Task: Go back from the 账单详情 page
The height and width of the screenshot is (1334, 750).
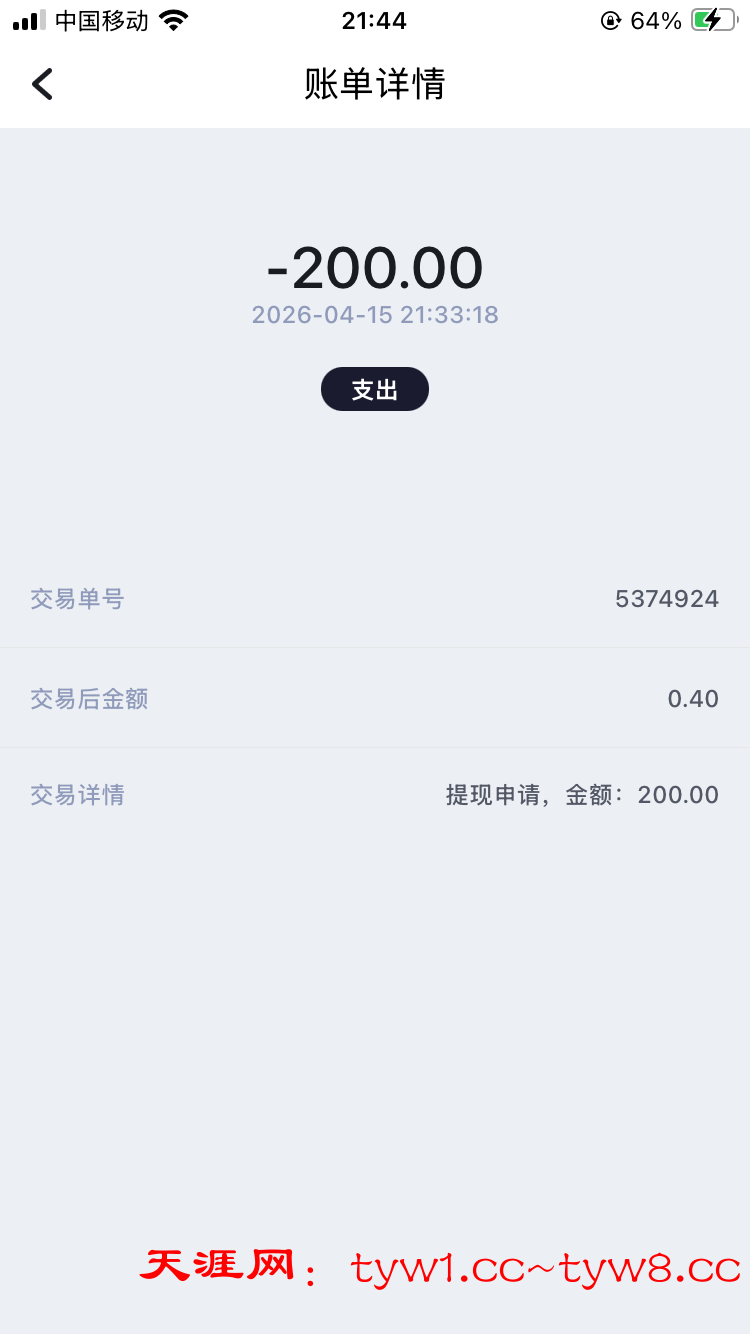Action: (42, 84)
